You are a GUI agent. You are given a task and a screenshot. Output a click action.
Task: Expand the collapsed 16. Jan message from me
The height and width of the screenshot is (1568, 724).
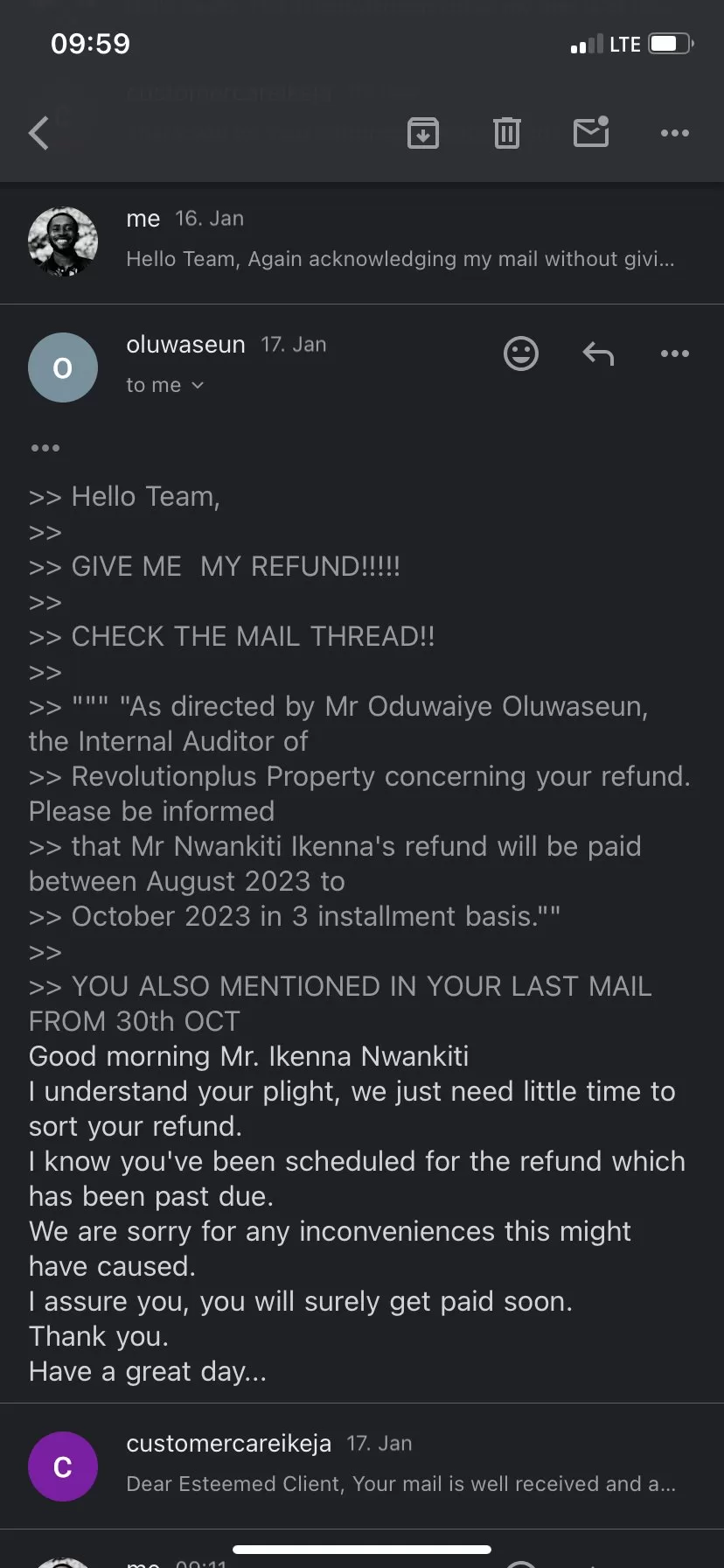click(x=399, y=240)
